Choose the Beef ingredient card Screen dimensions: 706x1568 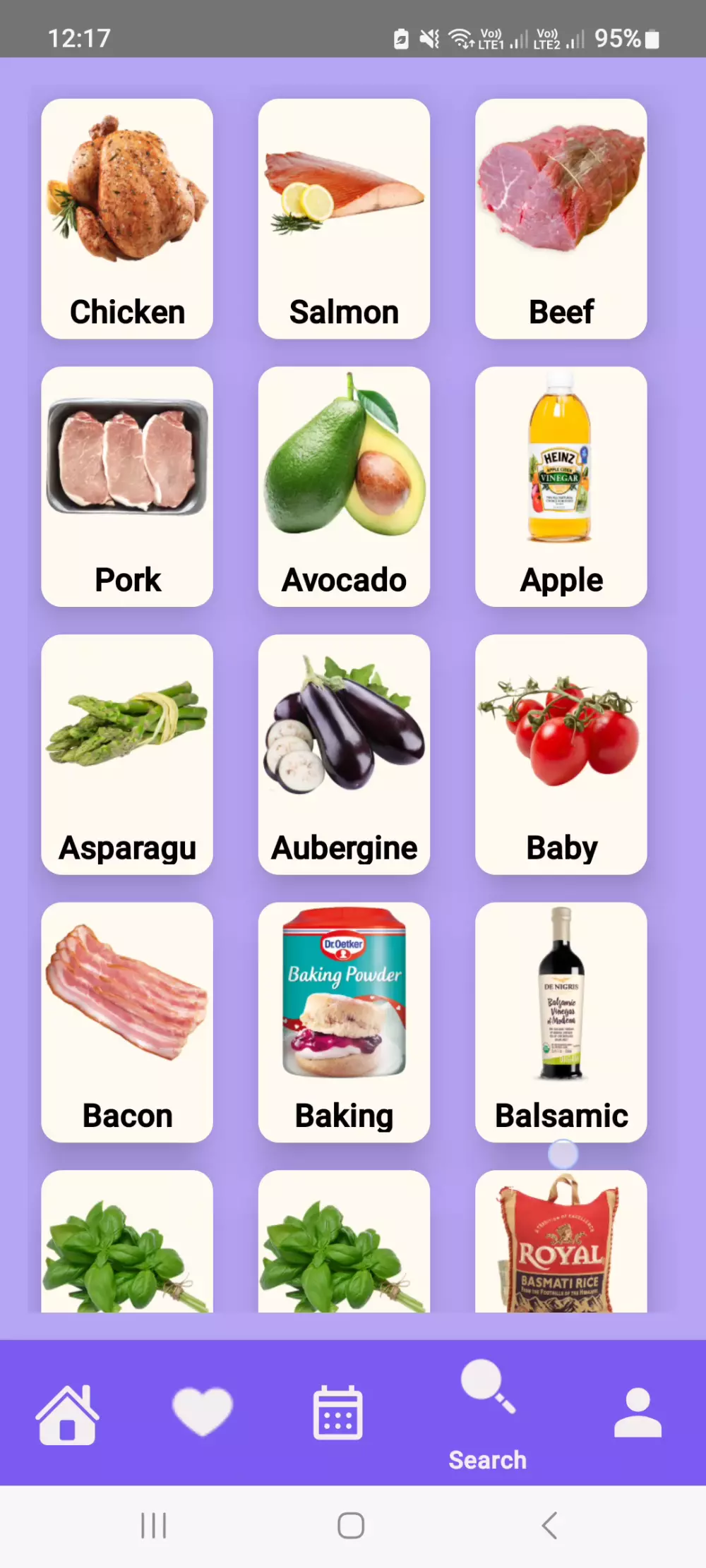(561, 219)
